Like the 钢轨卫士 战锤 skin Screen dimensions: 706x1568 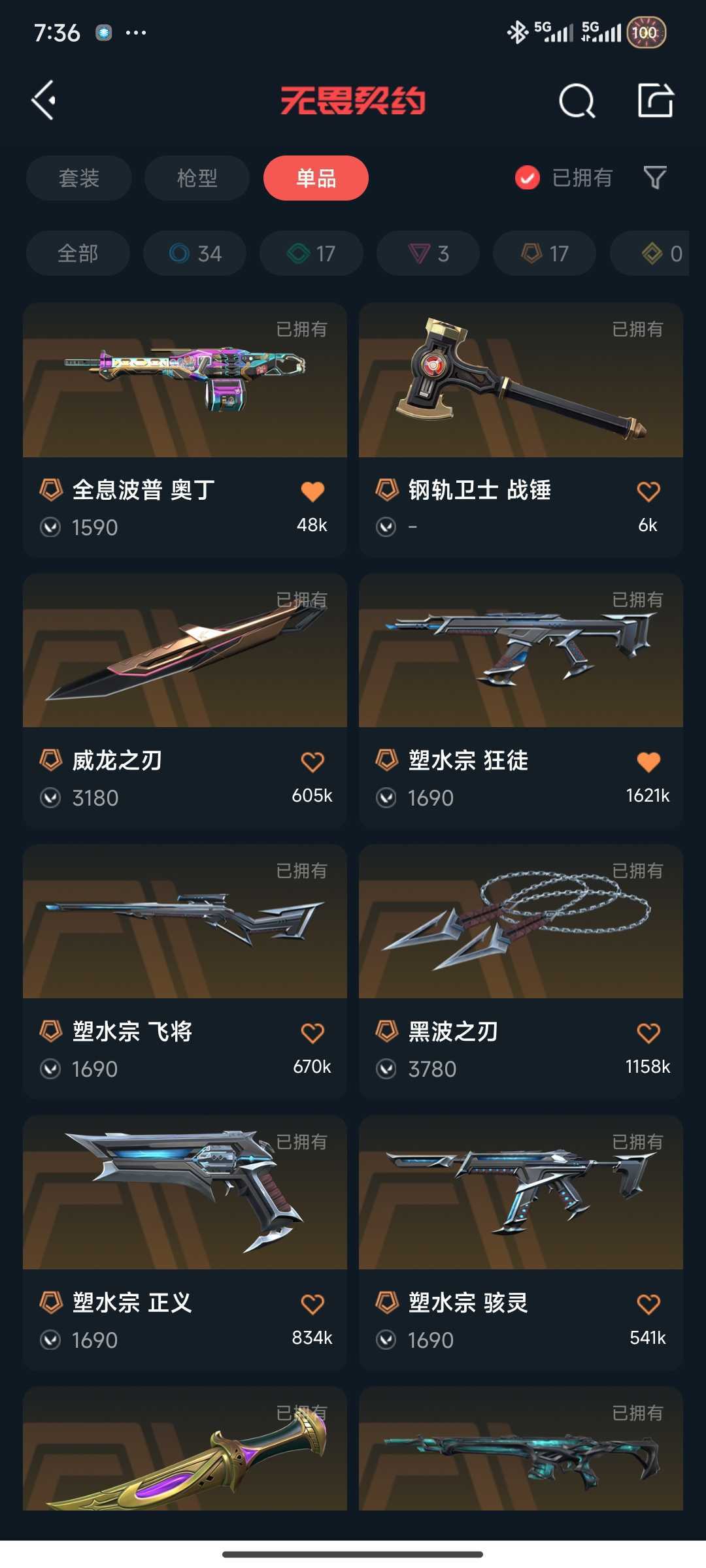tap(648, 491)
